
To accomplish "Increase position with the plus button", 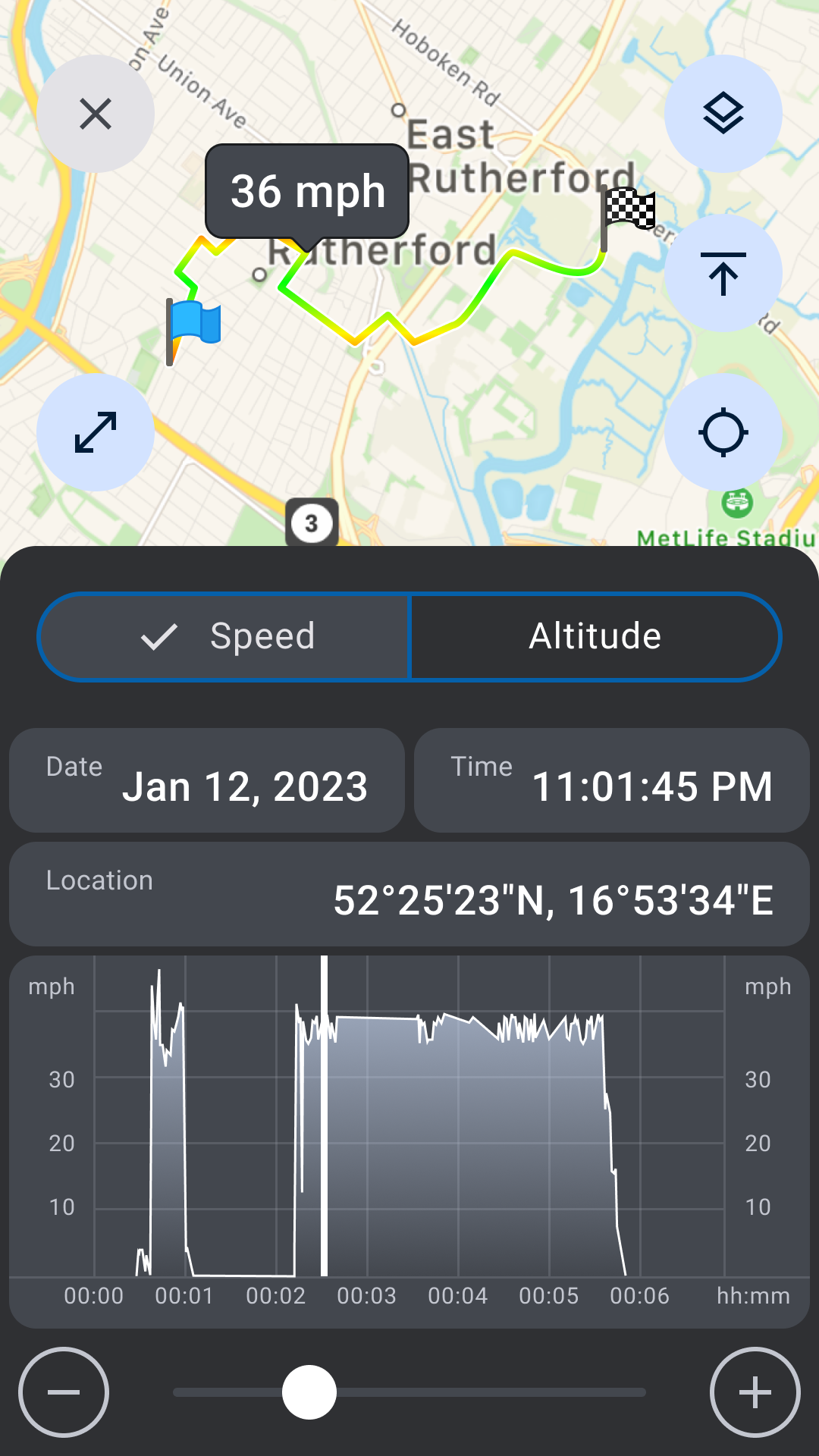I will click(x=755, y=1392).
